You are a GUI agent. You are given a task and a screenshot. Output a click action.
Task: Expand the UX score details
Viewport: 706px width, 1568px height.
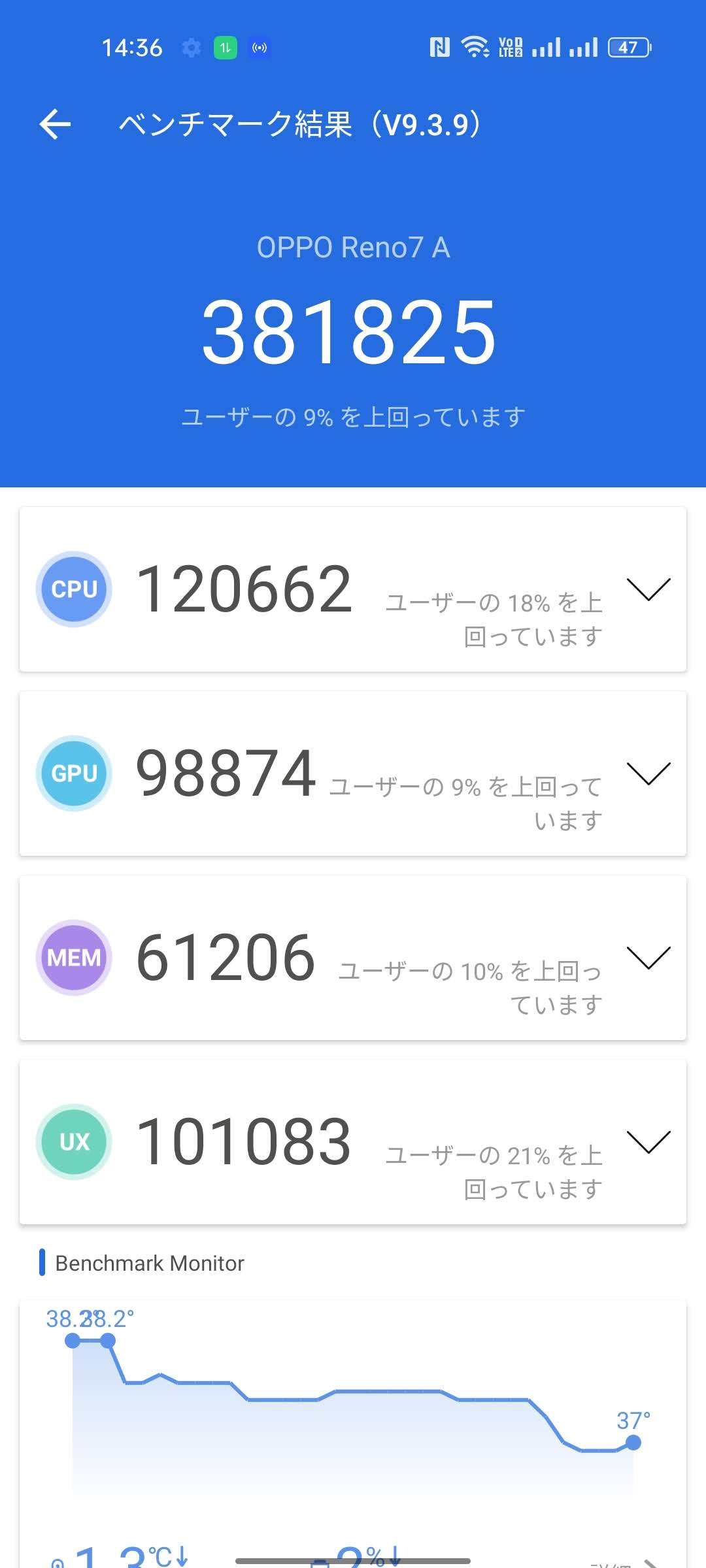(x=648, y=1141)
